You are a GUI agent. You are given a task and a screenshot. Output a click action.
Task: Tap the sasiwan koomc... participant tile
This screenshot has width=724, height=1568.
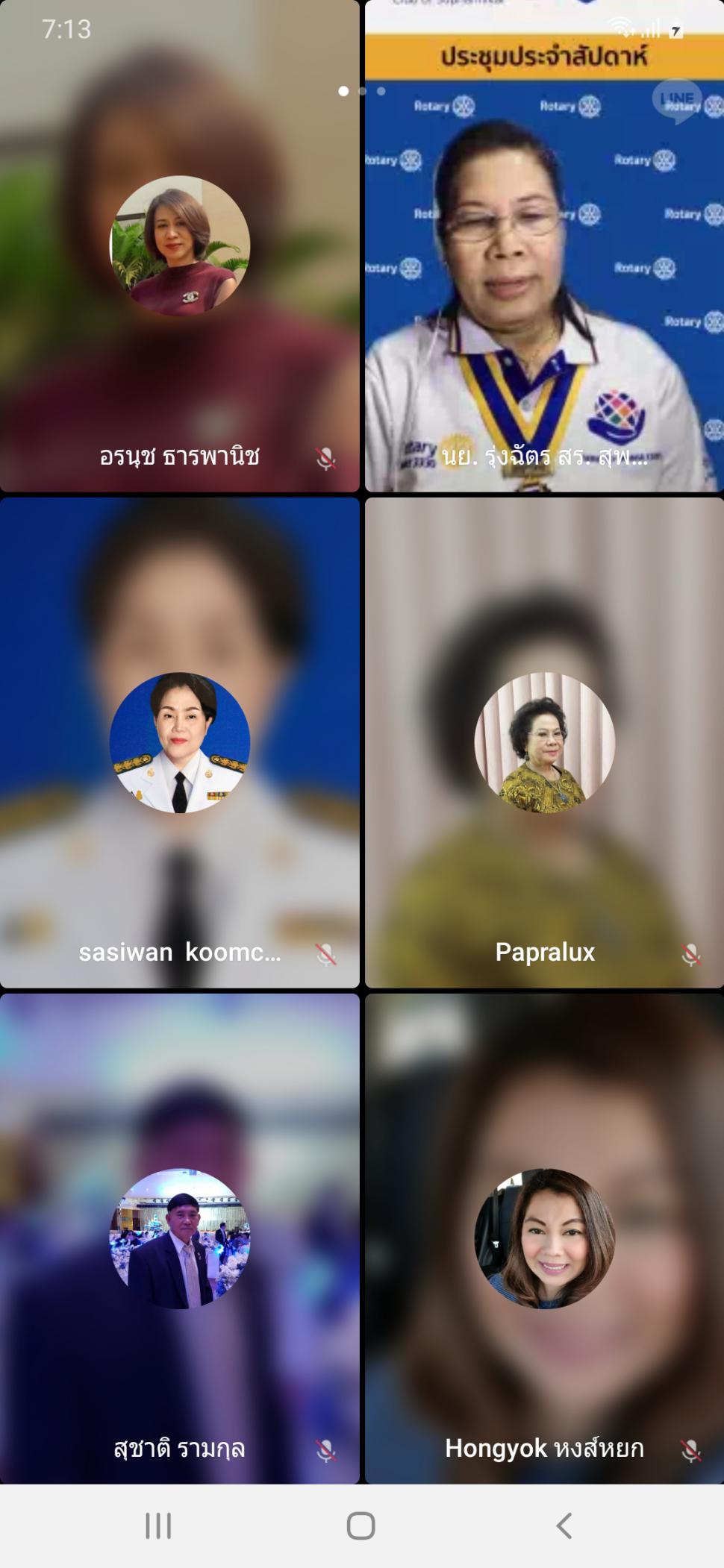click(179, 742)
